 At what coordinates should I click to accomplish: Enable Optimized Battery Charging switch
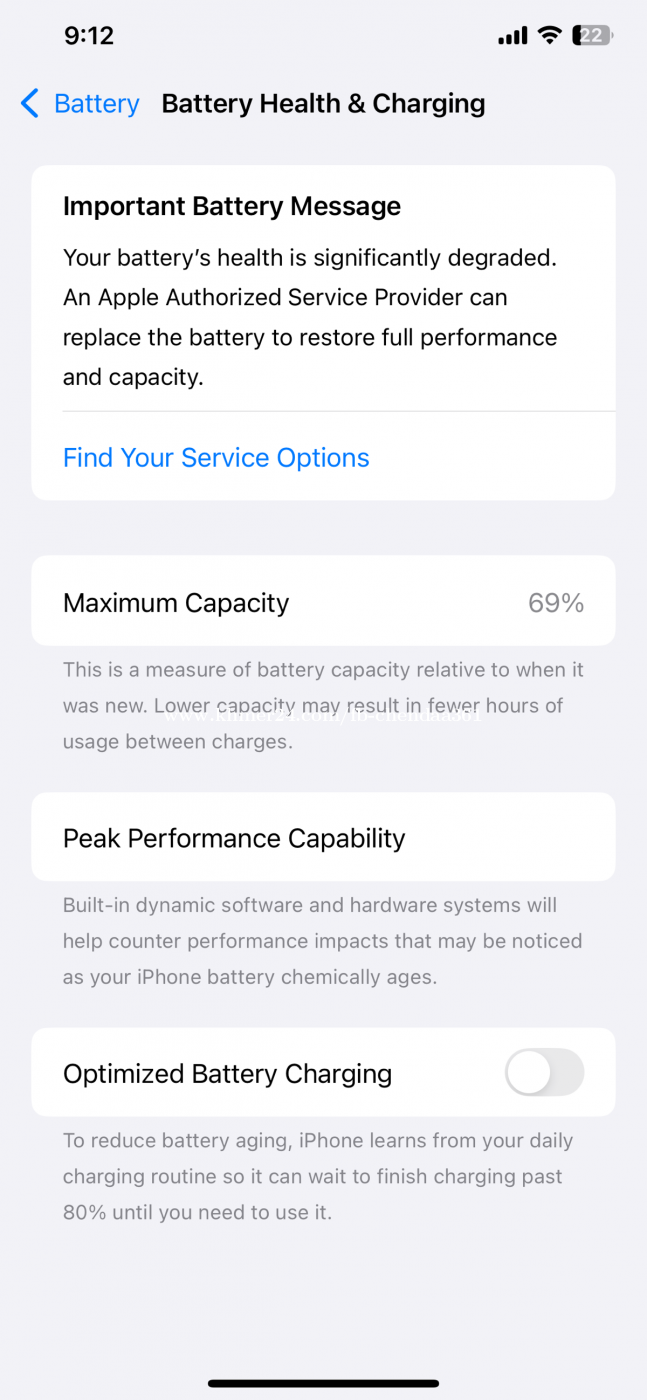tap(544, 1073)
